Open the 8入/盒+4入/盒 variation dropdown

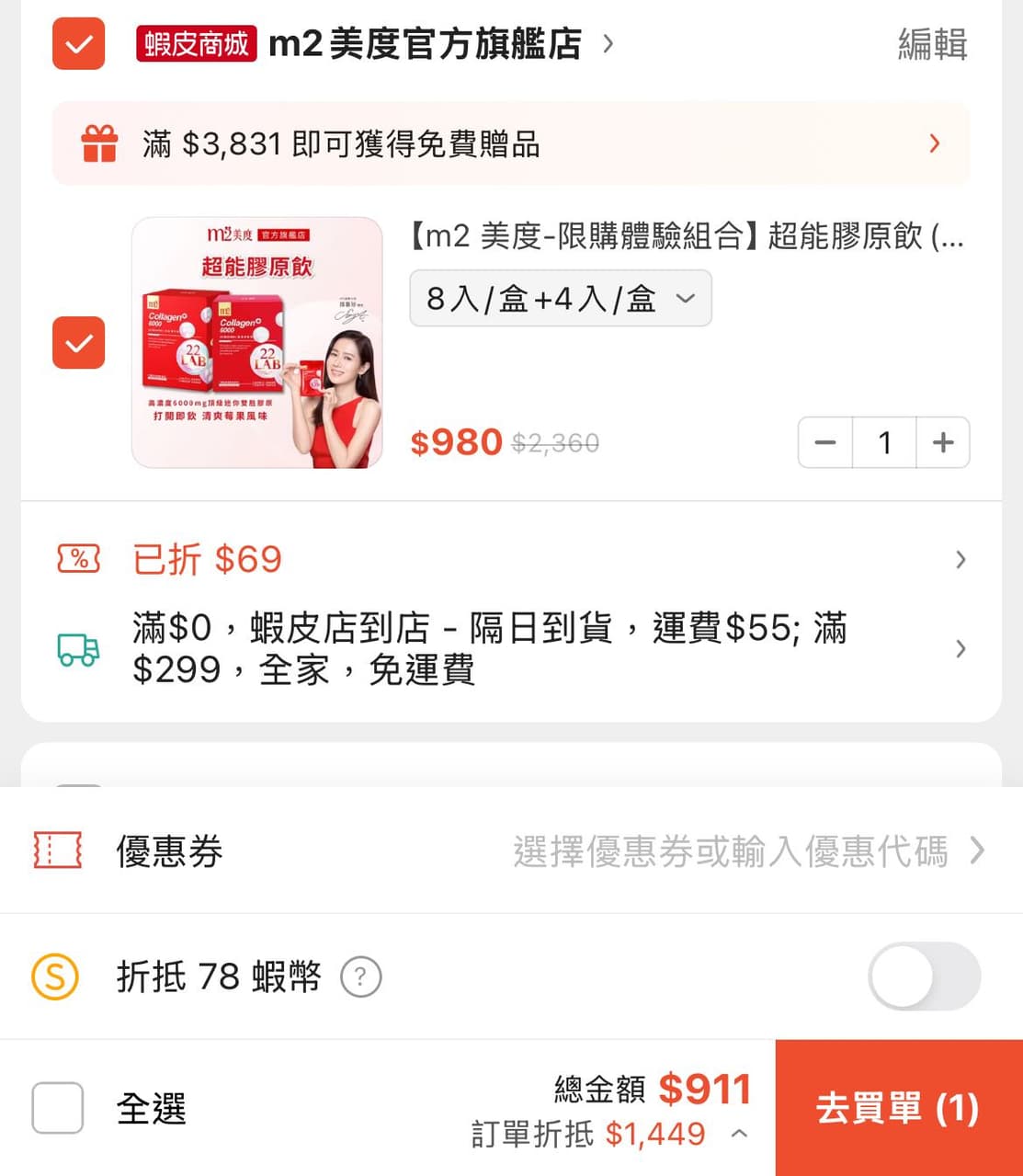click(560, 298)
